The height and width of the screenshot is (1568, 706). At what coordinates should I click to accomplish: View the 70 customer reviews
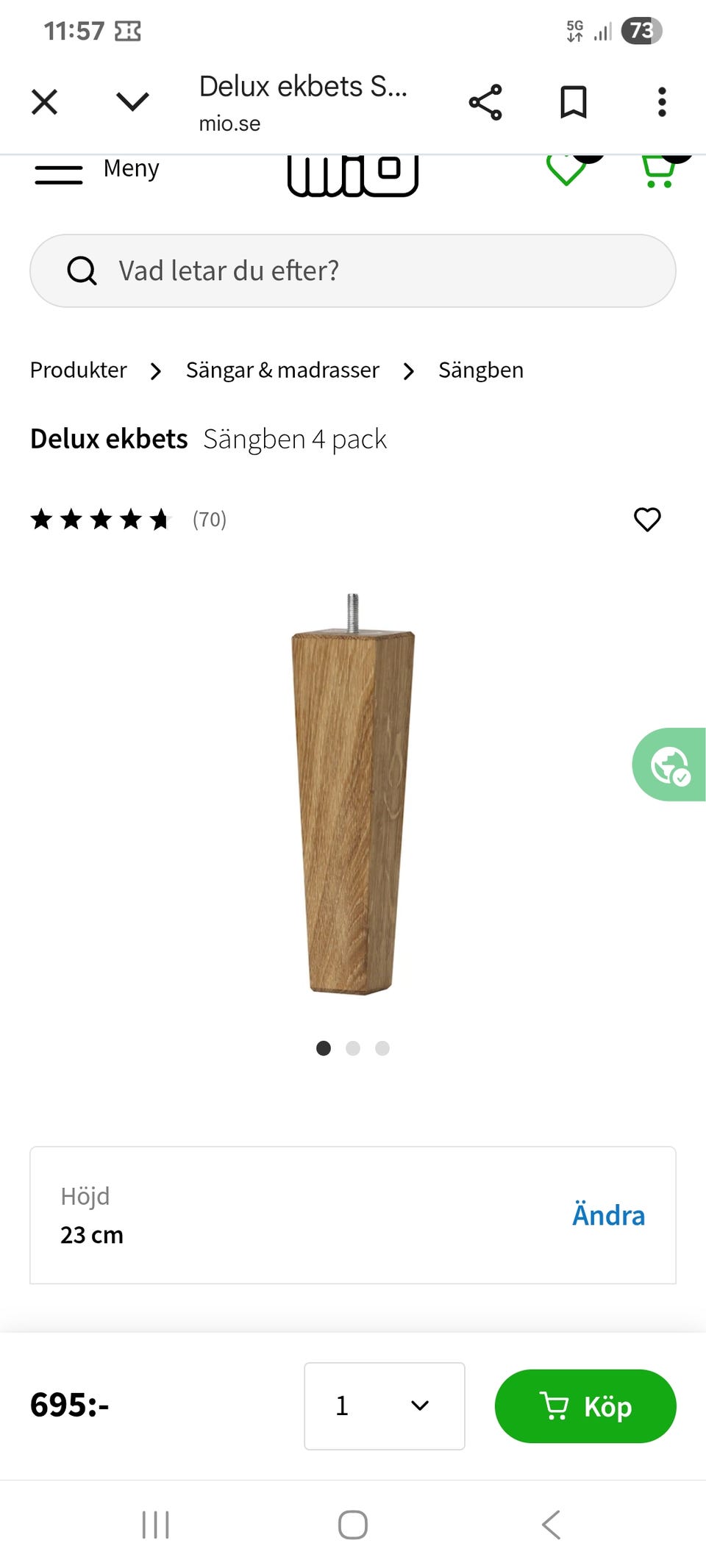(x=209, y=520)
